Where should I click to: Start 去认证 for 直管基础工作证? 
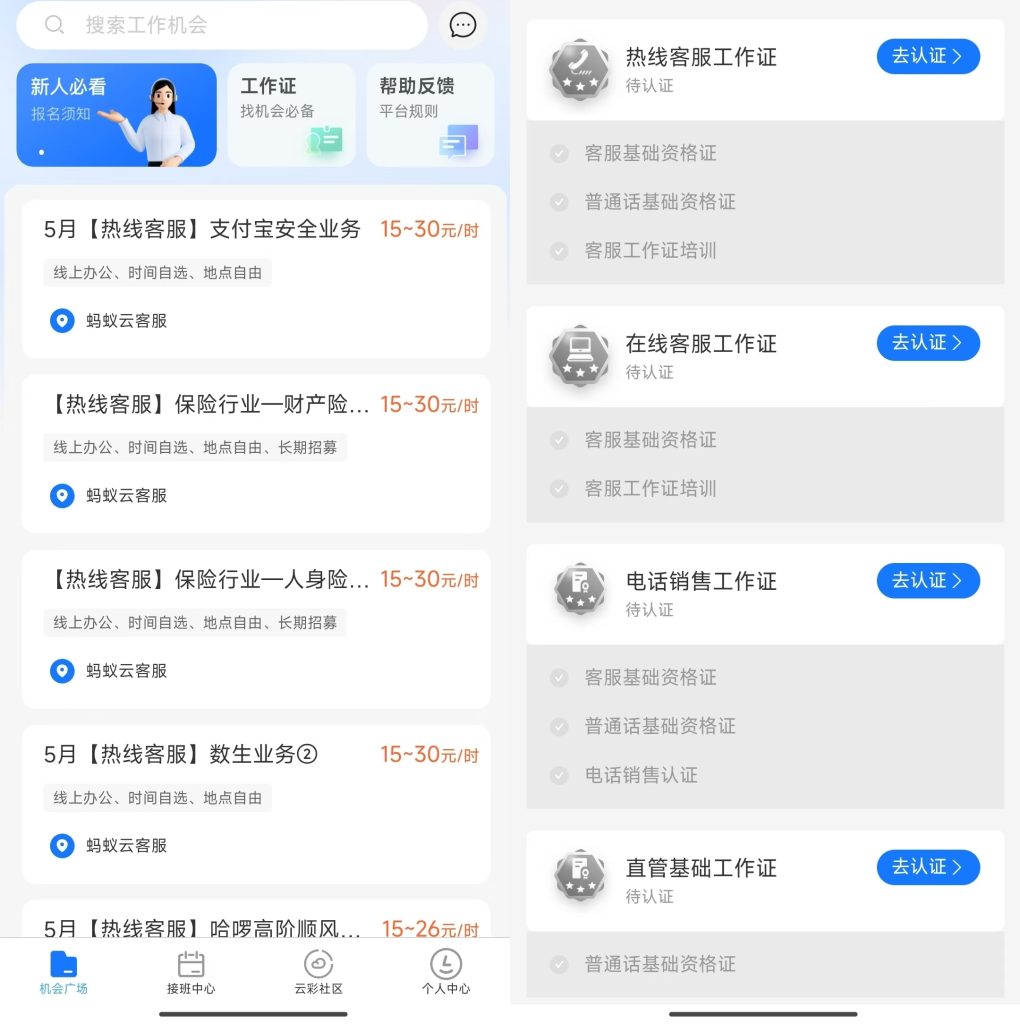tap(927, 867)
